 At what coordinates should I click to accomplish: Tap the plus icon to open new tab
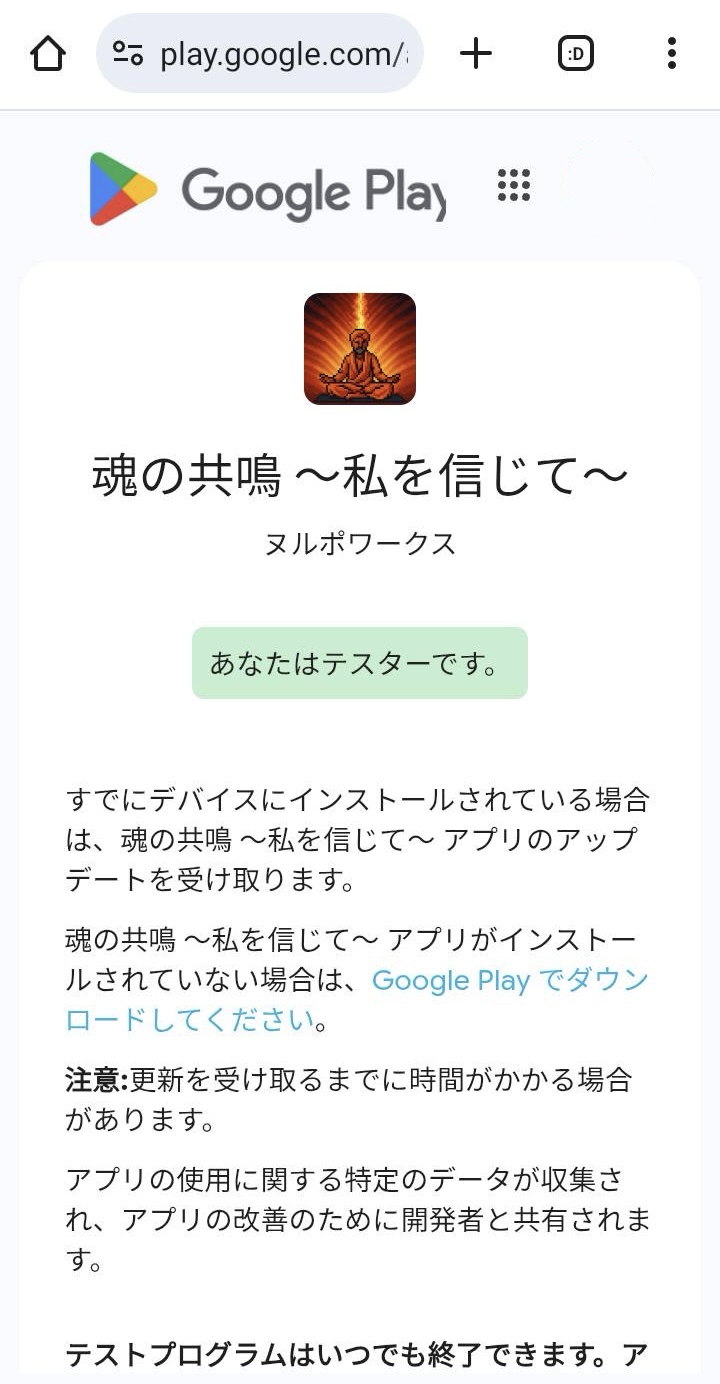475,54
